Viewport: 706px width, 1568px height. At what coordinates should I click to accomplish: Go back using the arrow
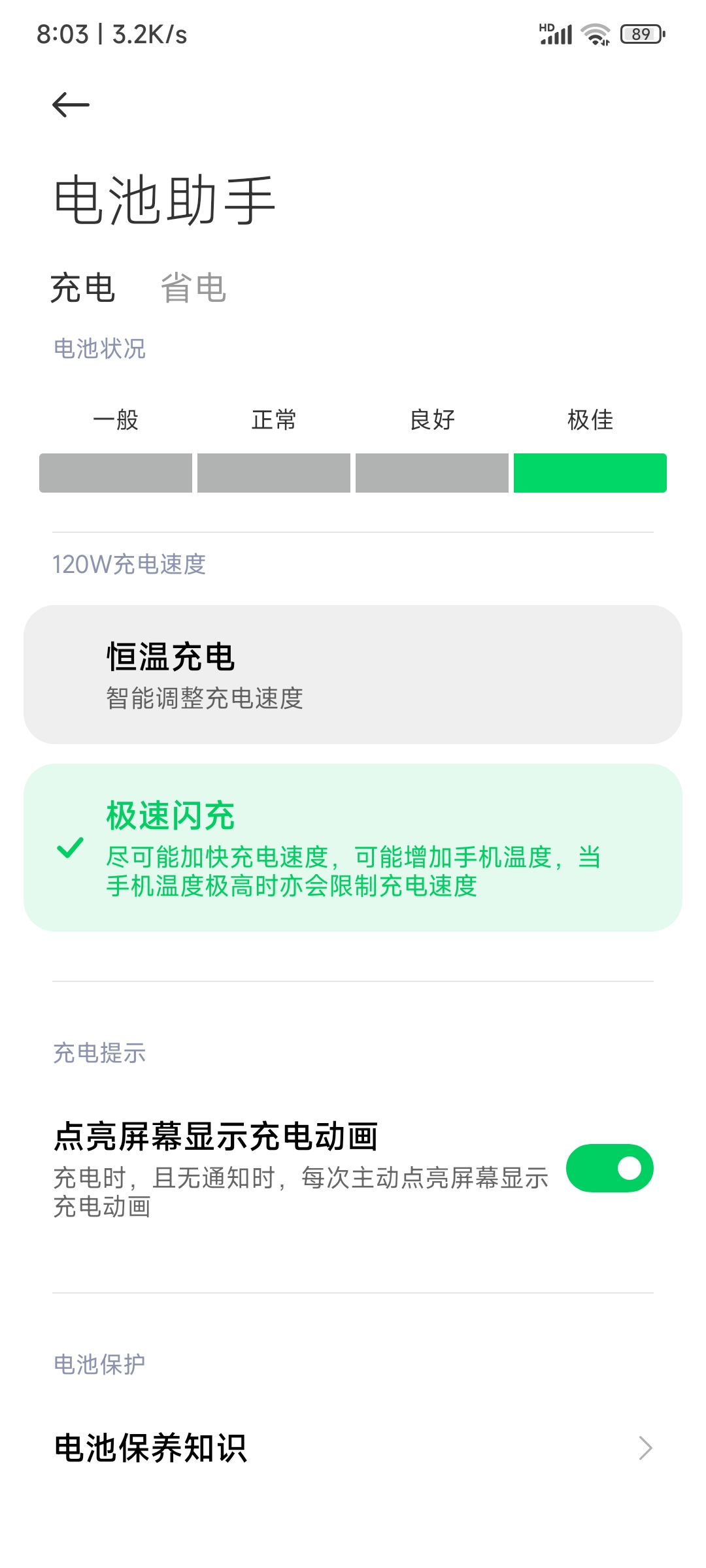pyautogui.click(x=71, y=105)
